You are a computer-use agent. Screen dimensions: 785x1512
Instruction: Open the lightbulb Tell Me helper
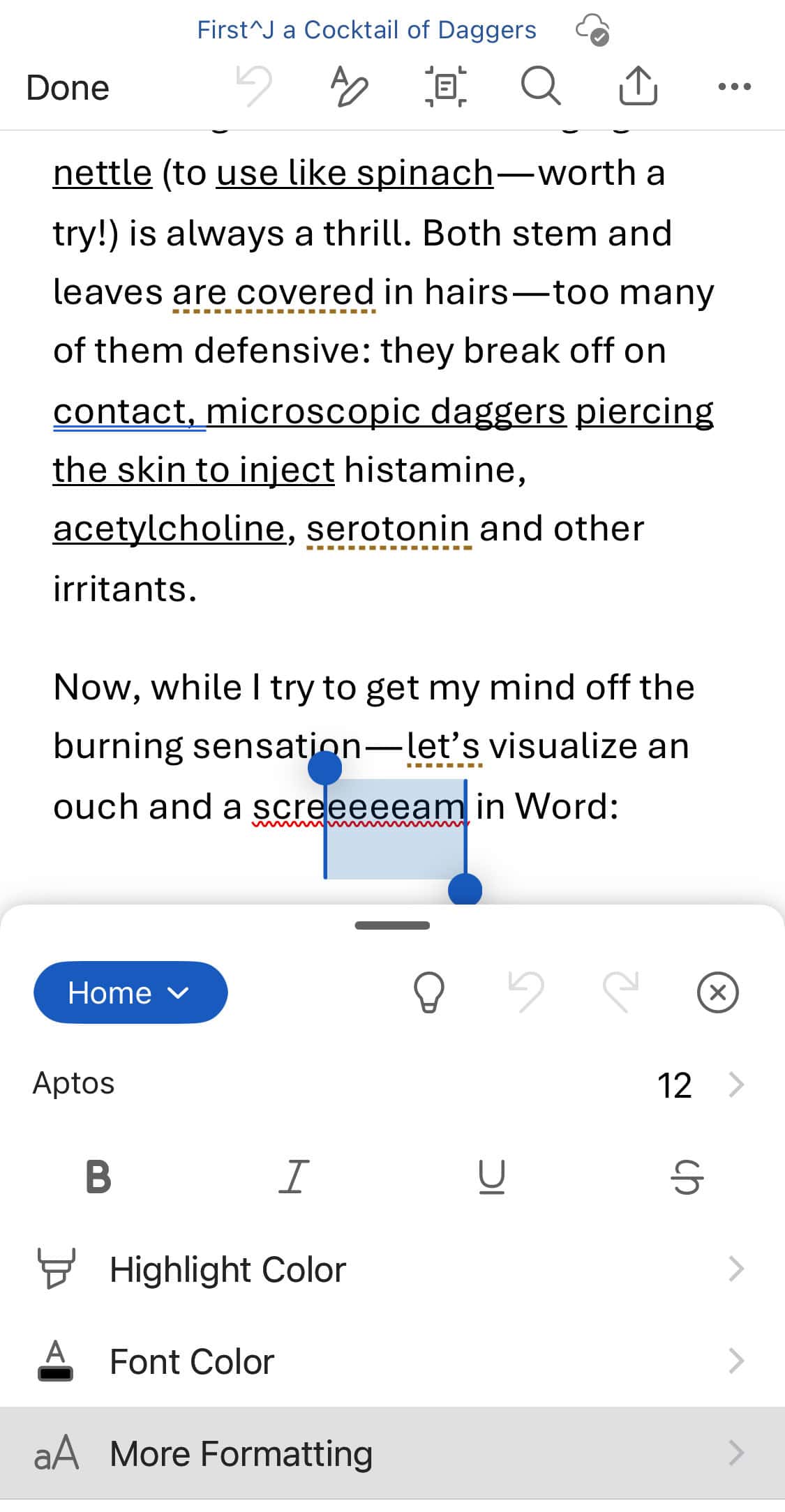tap(428, 992)
